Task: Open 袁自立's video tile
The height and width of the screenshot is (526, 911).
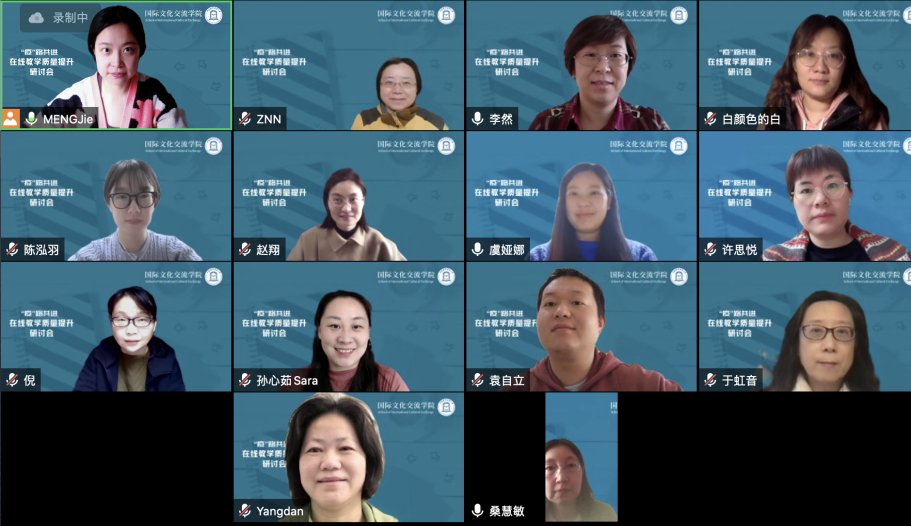Action: pos(581,327)
